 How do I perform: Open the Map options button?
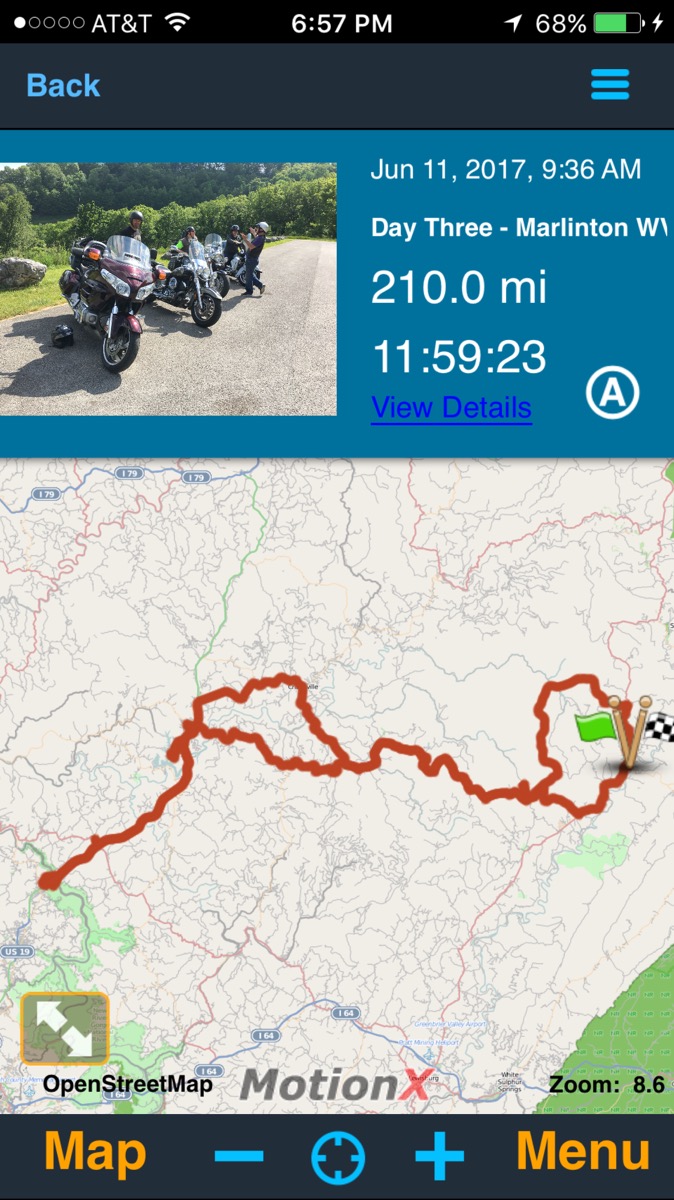[x=95, y=1153]
